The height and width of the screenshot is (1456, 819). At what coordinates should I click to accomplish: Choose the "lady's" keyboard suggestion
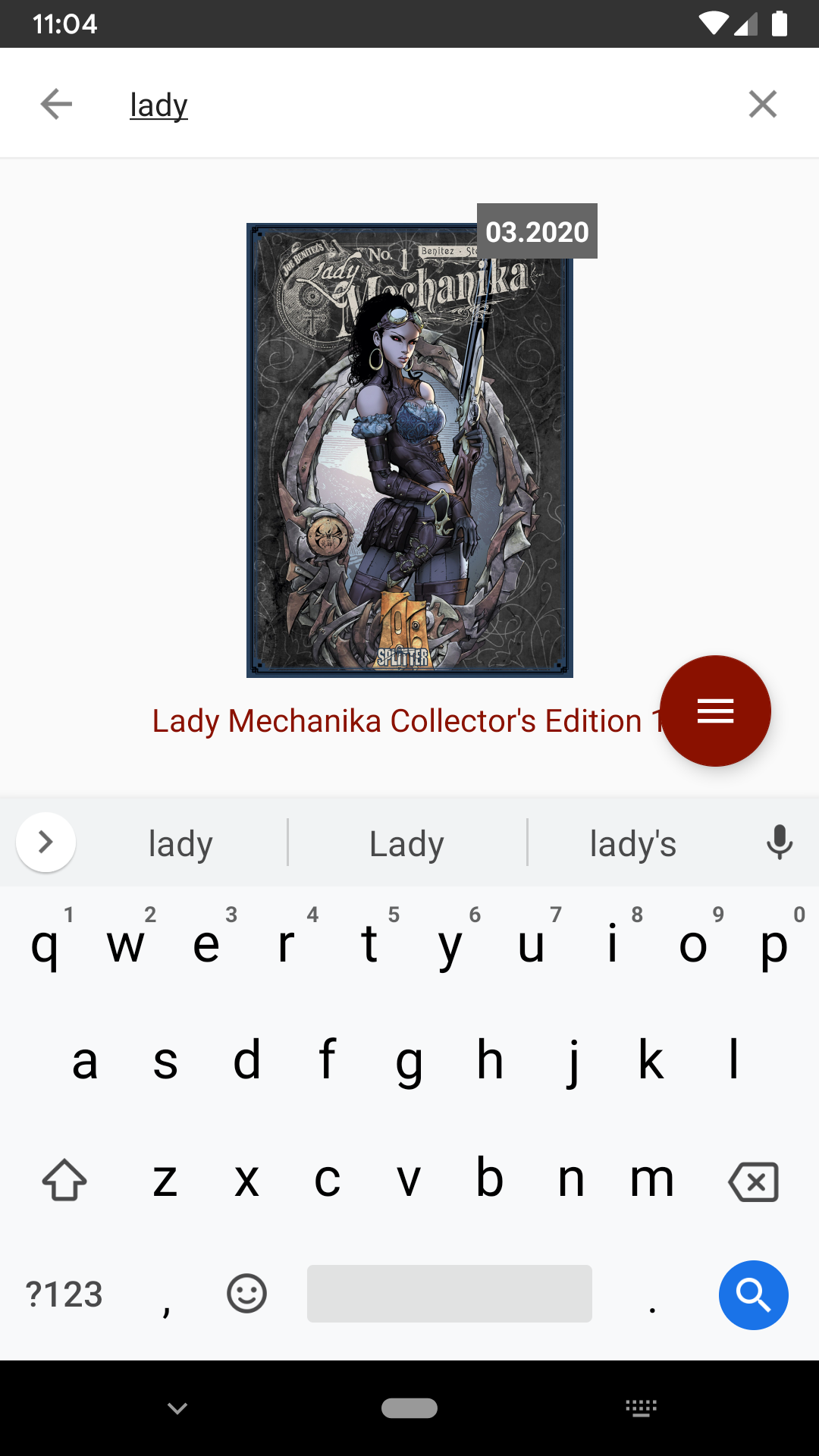tap(633, 843)
